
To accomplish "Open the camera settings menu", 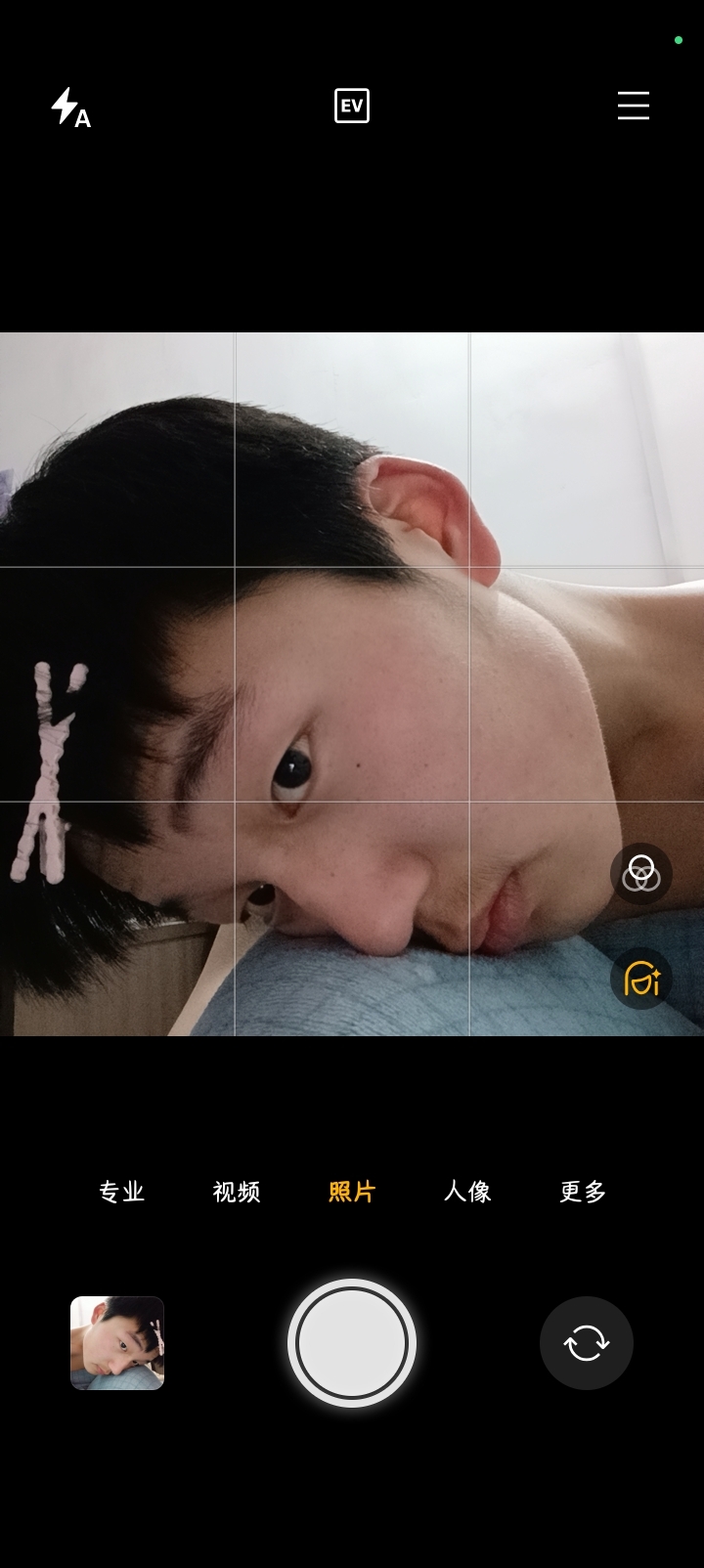I will [634, 106].
